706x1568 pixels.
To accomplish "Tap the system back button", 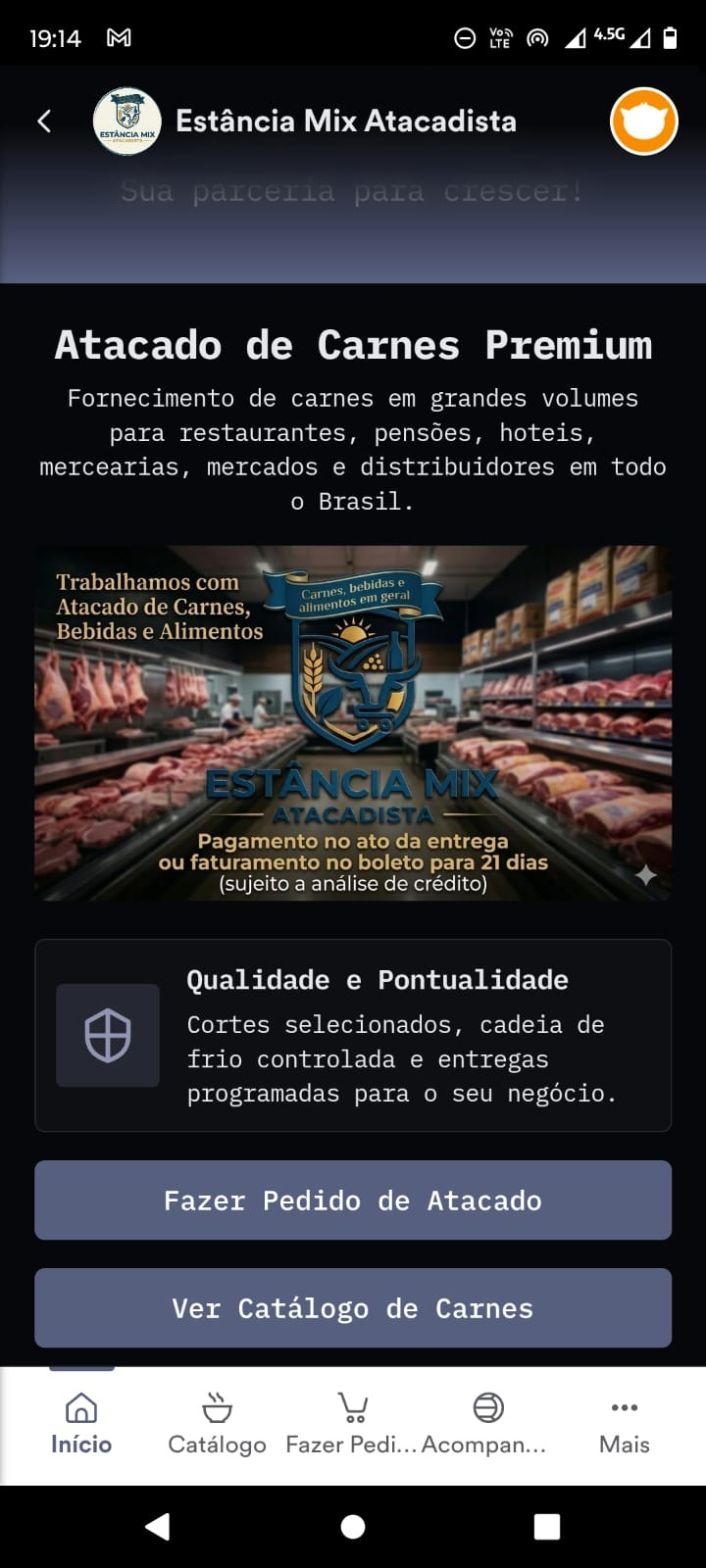I will (158, 1527).
